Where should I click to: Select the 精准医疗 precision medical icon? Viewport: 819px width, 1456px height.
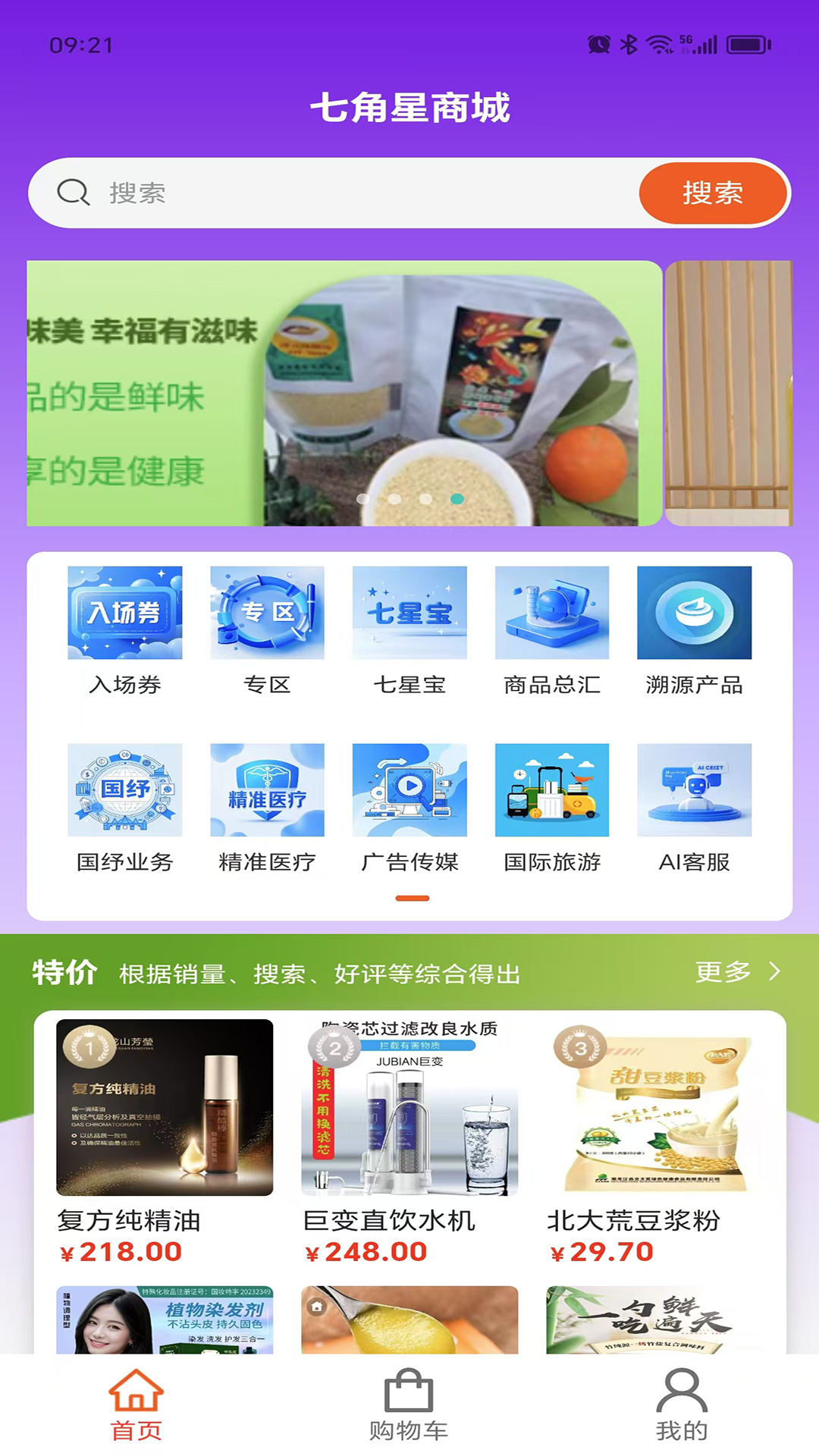tap(267, 790)
